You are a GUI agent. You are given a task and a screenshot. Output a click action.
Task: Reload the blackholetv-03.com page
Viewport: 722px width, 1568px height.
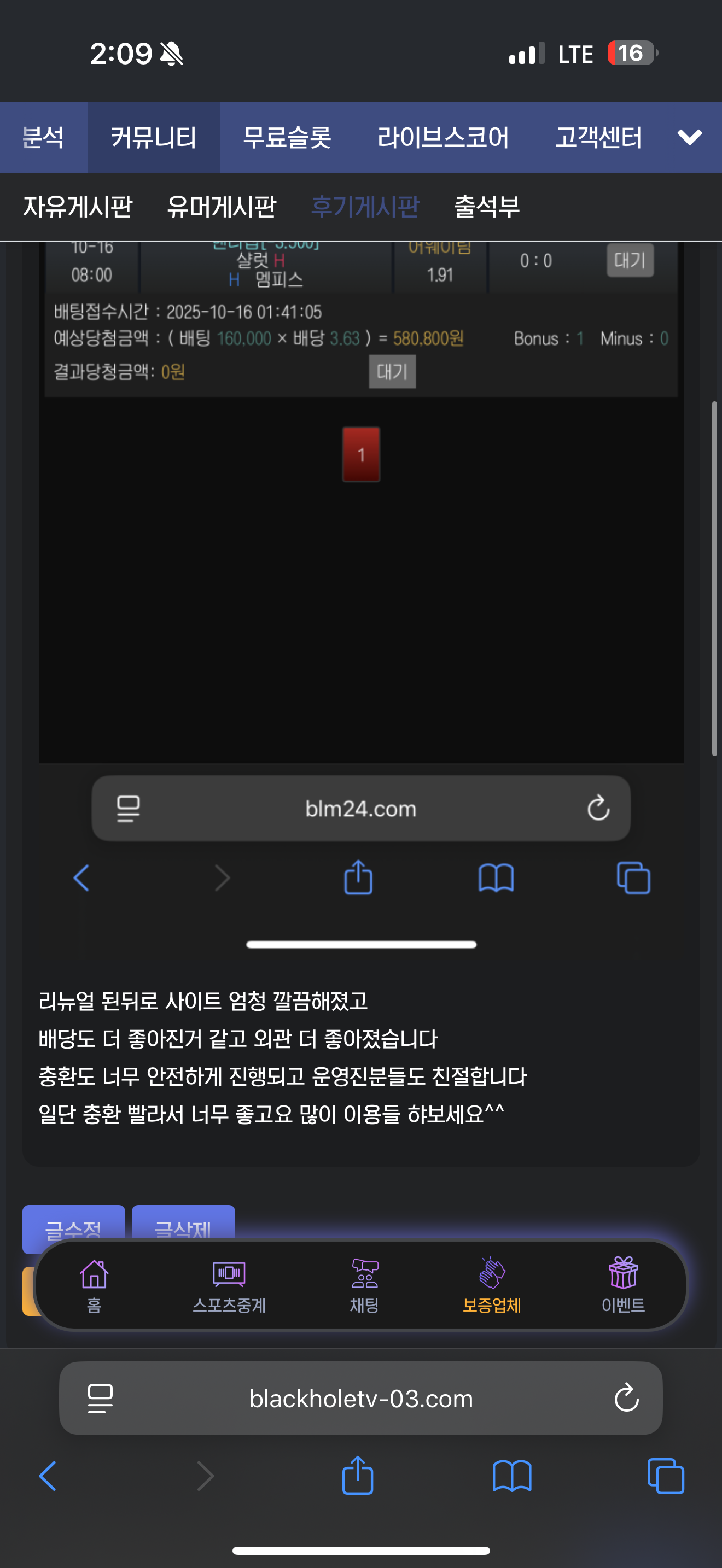coord(626,1398)
